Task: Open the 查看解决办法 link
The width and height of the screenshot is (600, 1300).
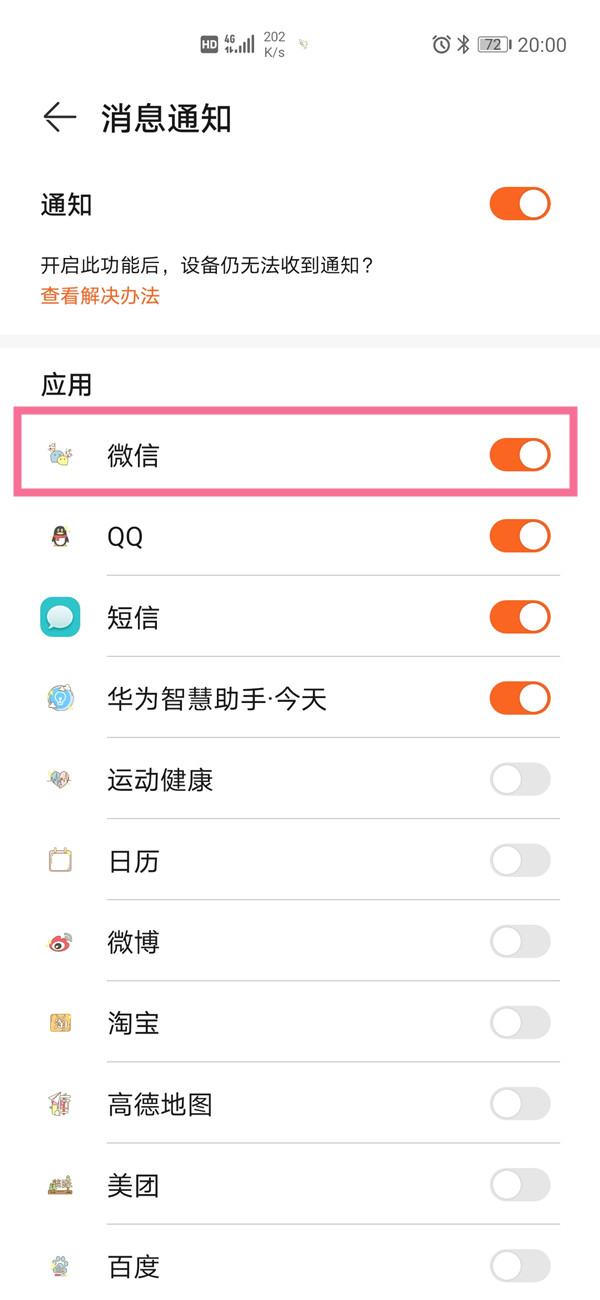Action: tap(100, 296)
